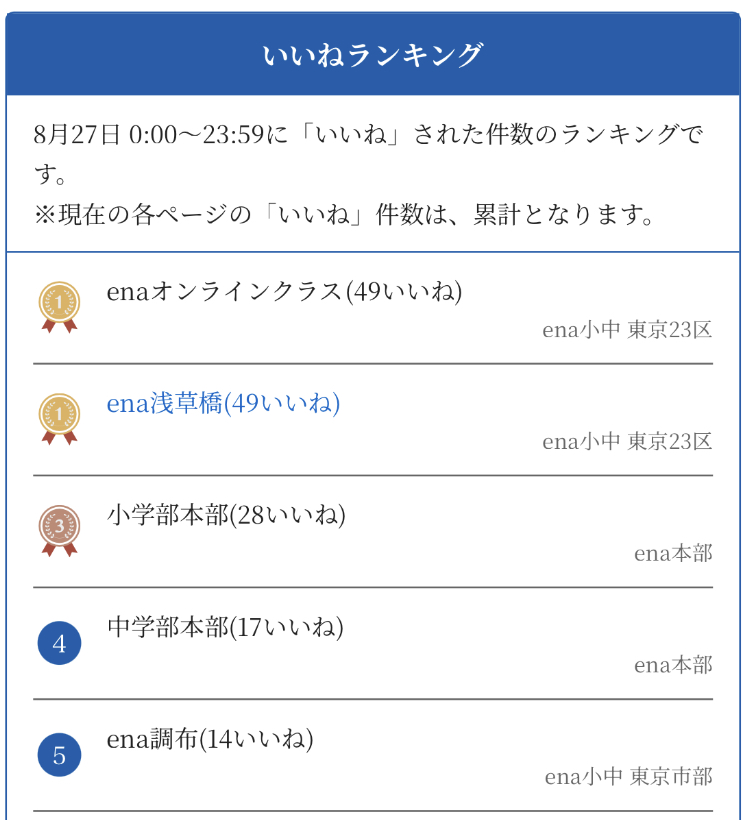View the 中学部本部 ranking entry
This screenshot has height=820, width=750.
(225, 628)
